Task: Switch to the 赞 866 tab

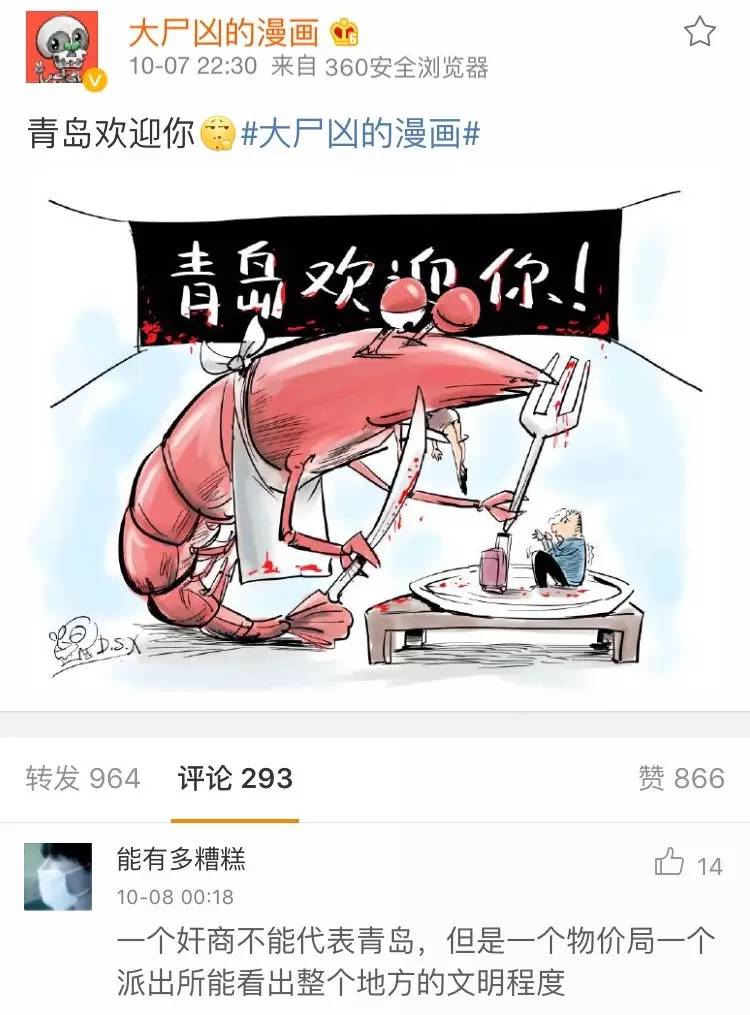Action: coord(681,778)
